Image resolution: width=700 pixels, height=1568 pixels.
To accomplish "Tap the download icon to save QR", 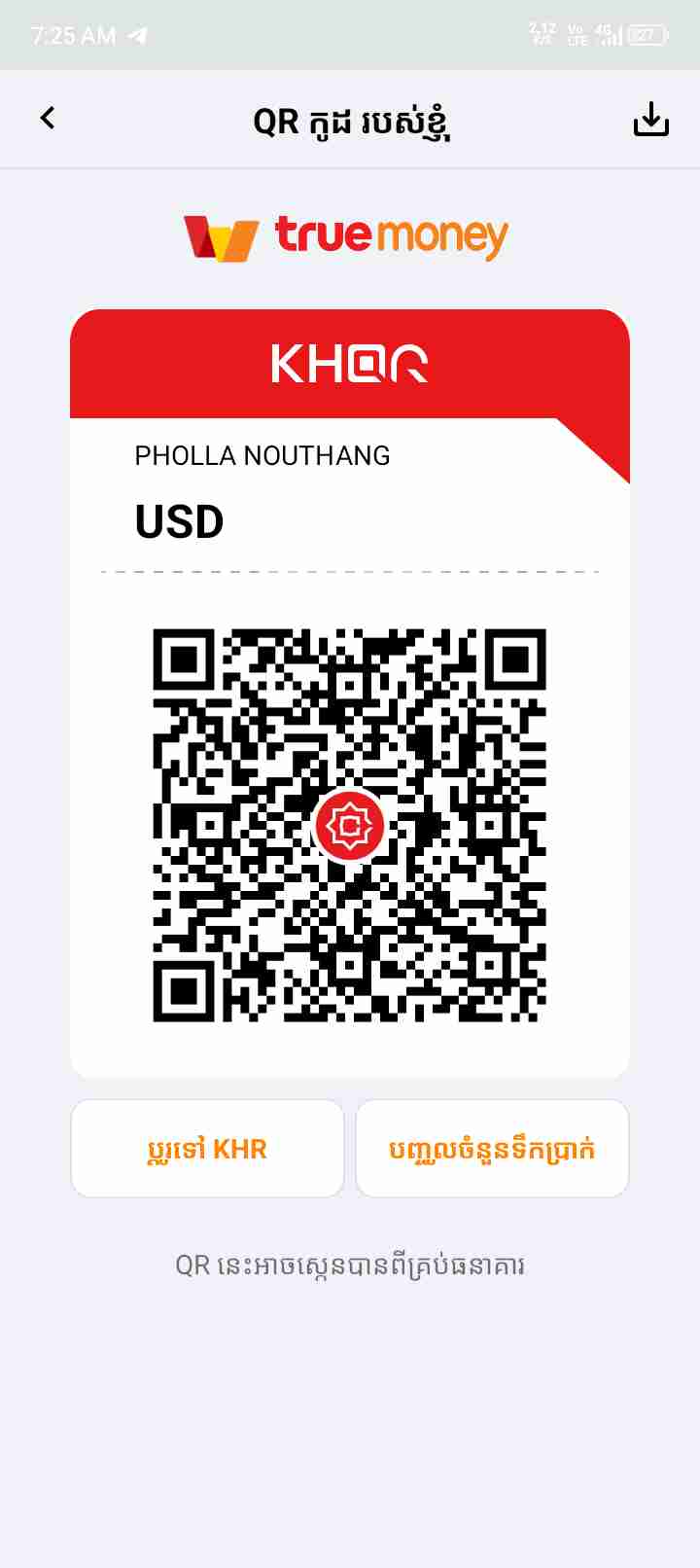I will (x=650, y=118).
